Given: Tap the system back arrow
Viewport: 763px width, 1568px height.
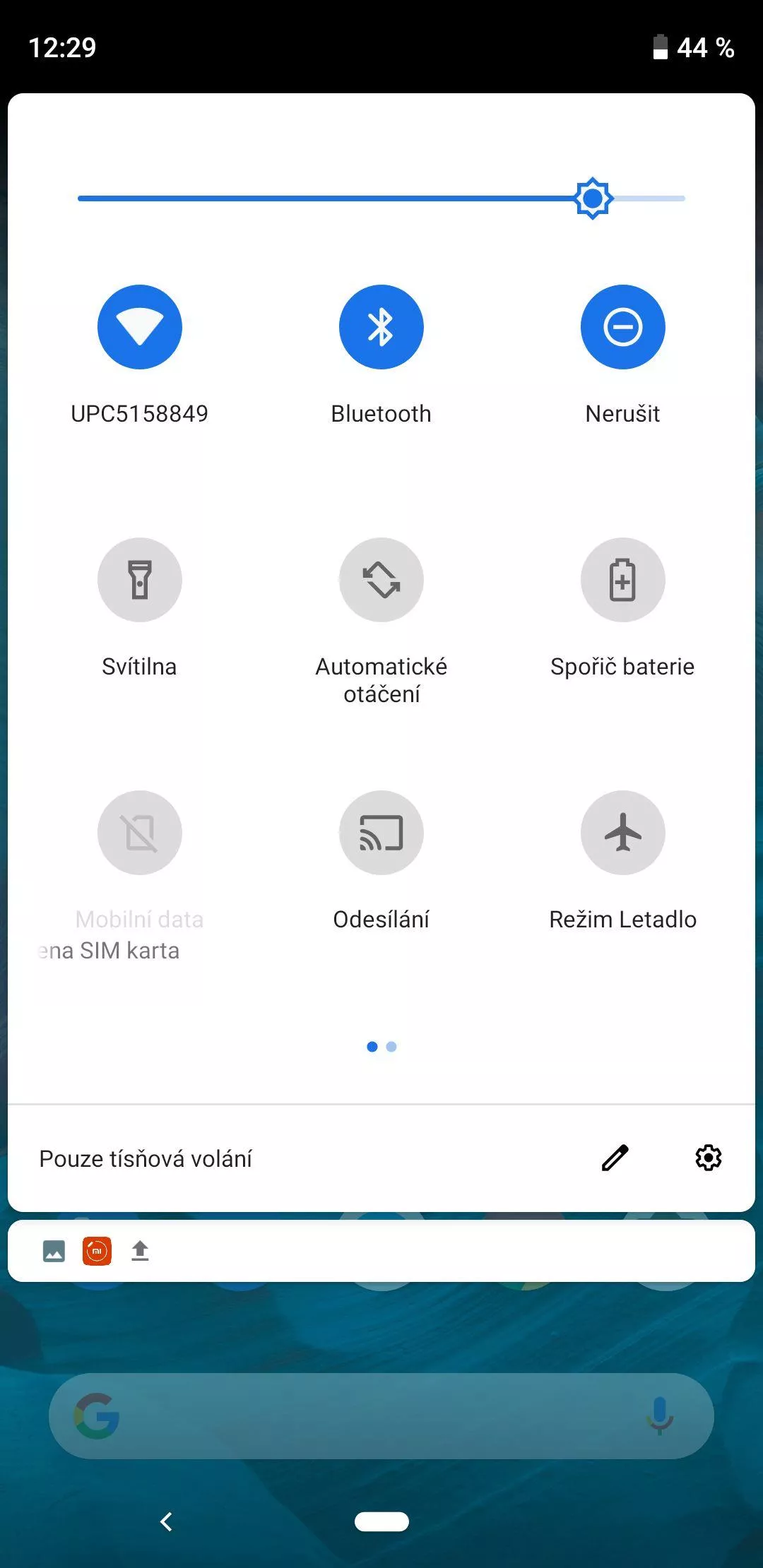Looking at the screenshot, I should pyautogui.click(x=167, y=1521).
